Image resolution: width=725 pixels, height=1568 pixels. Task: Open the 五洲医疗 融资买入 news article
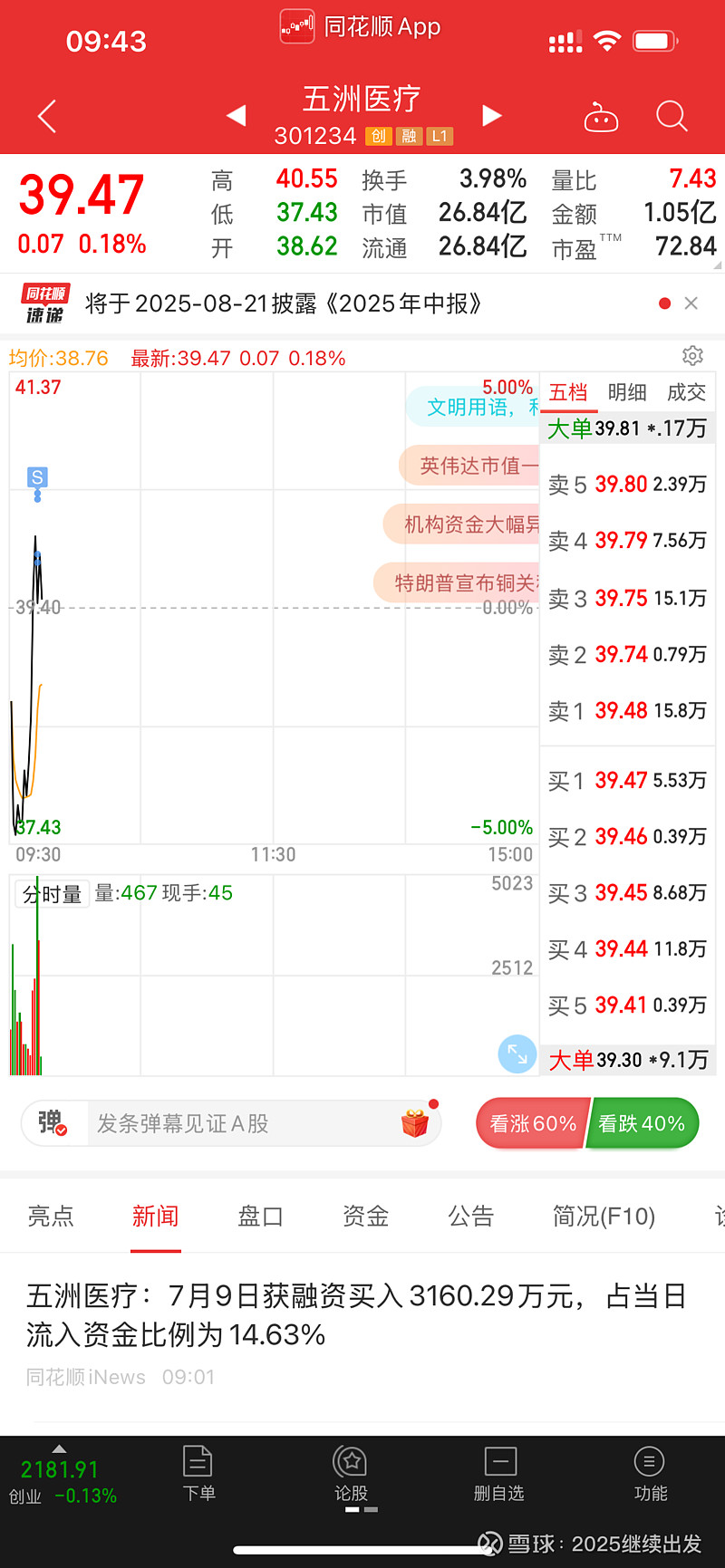(x=357, y=1315)
